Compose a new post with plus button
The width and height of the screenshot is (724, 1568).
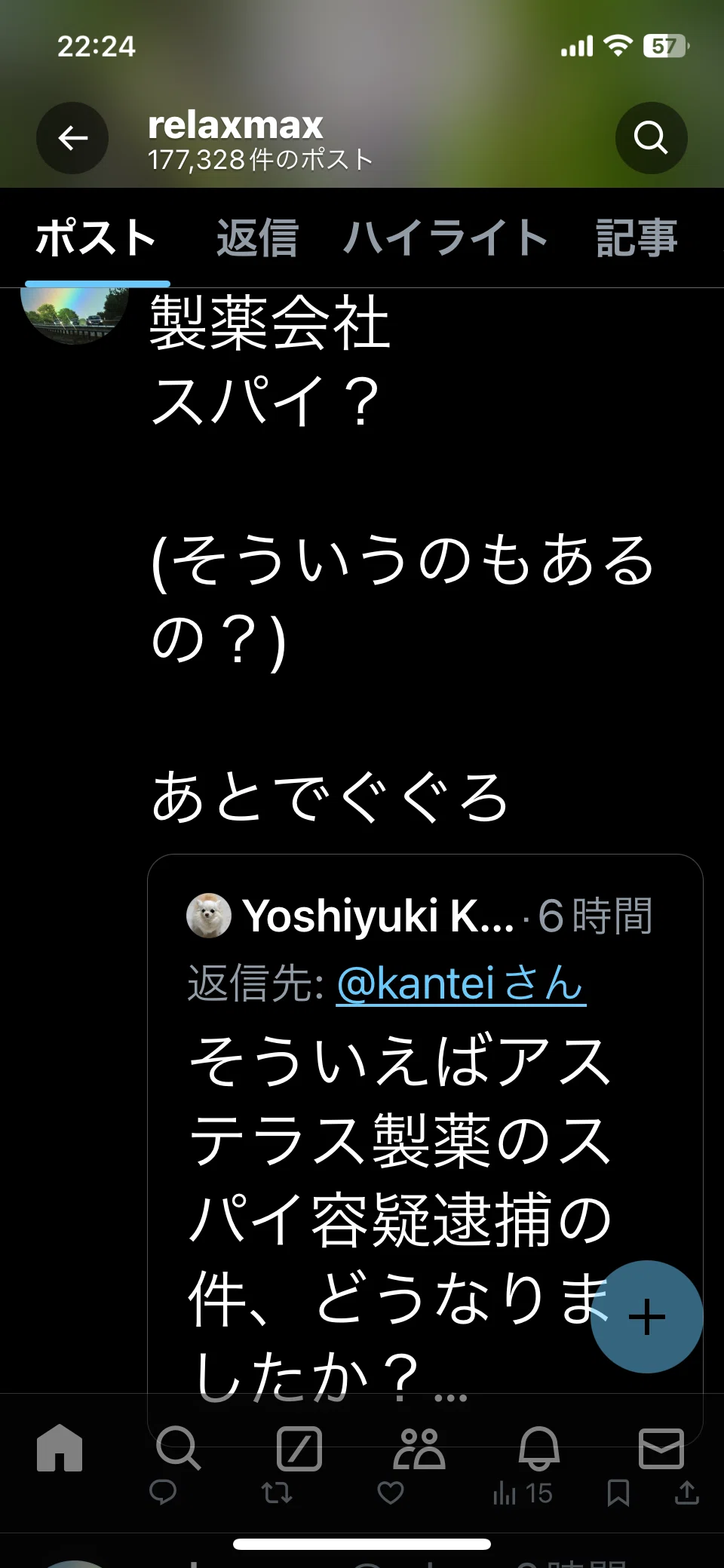click(647, 1317)
